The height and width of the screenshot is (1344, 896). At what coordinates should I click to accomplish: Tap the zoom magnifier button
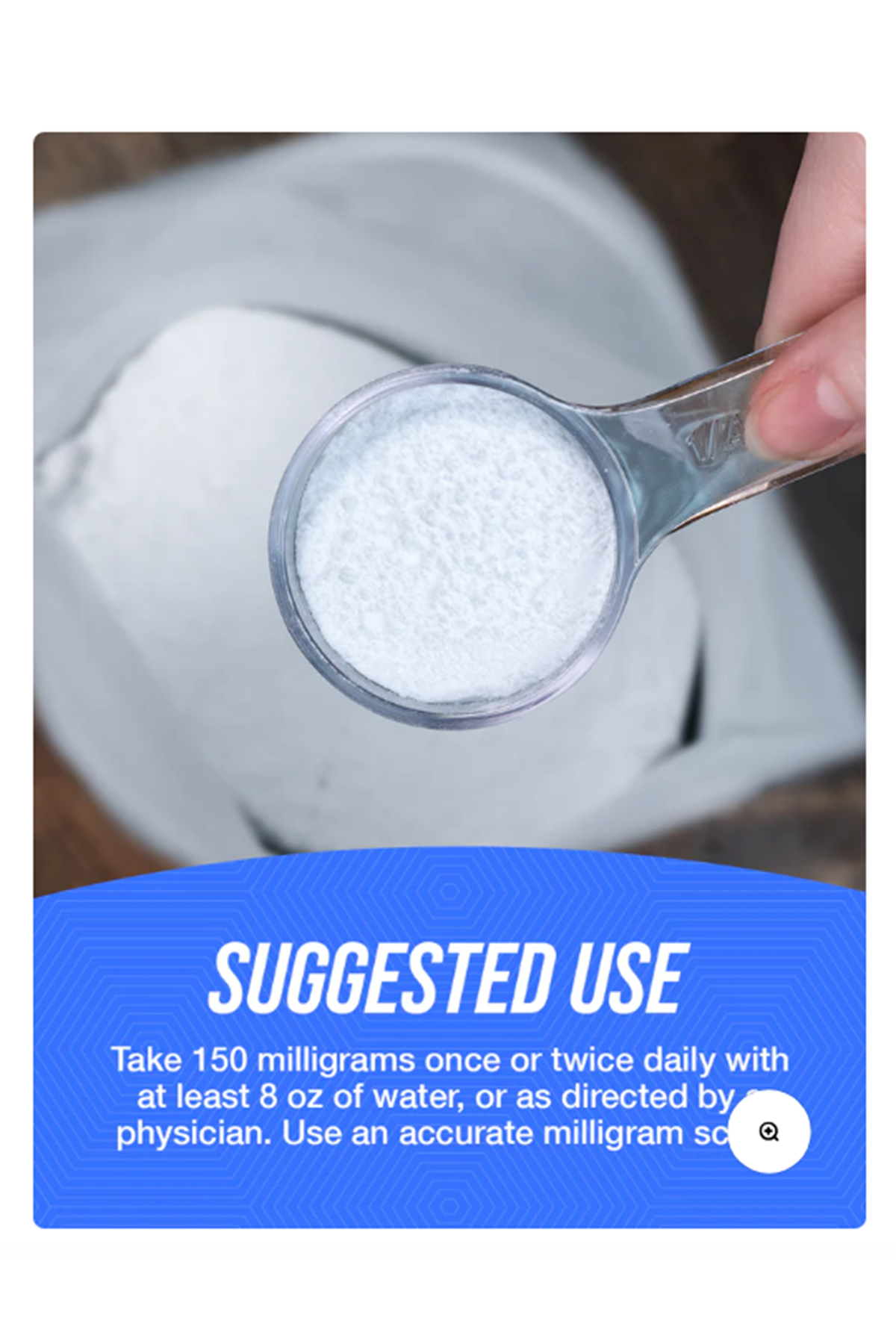(768, 1132)
